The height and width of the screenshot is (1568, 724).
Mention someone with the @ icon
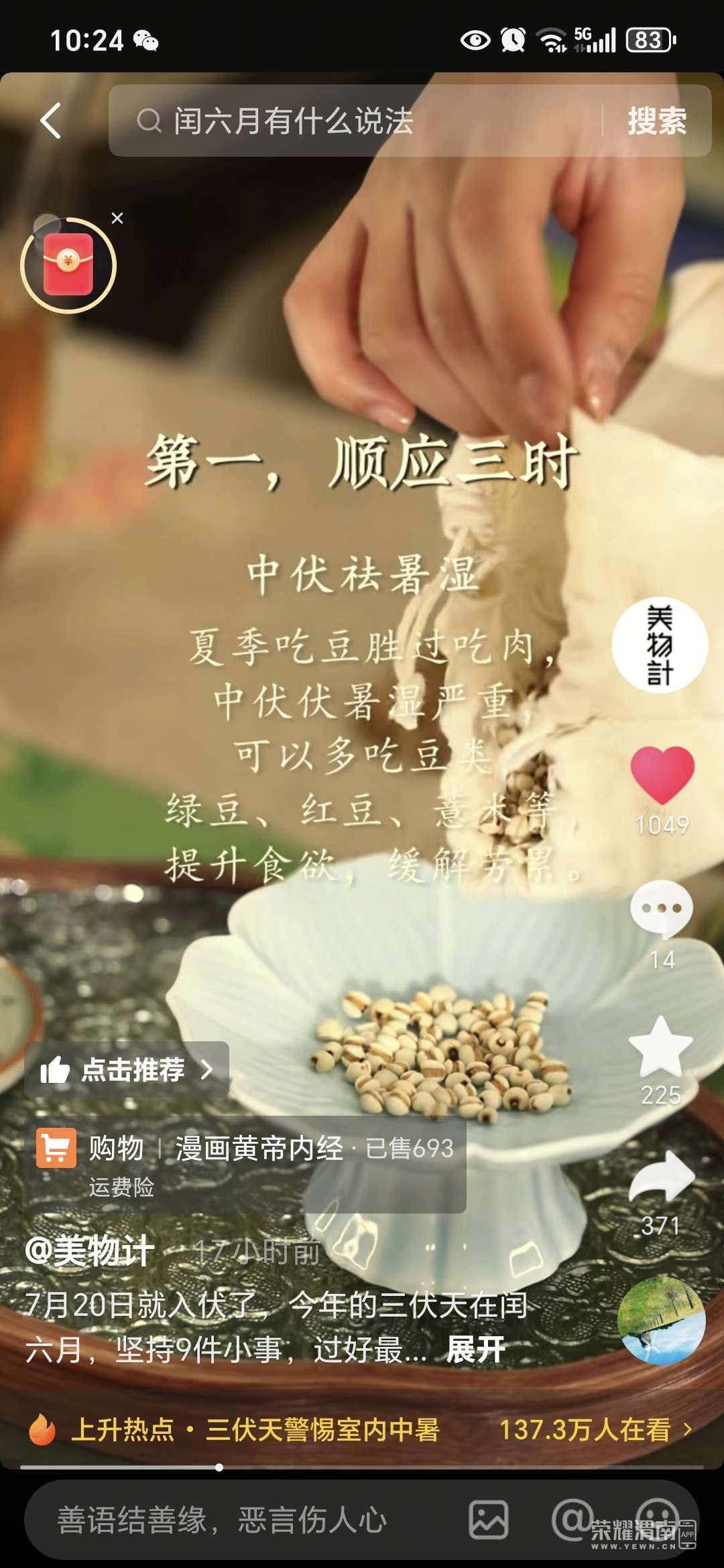click(571, 1520)
